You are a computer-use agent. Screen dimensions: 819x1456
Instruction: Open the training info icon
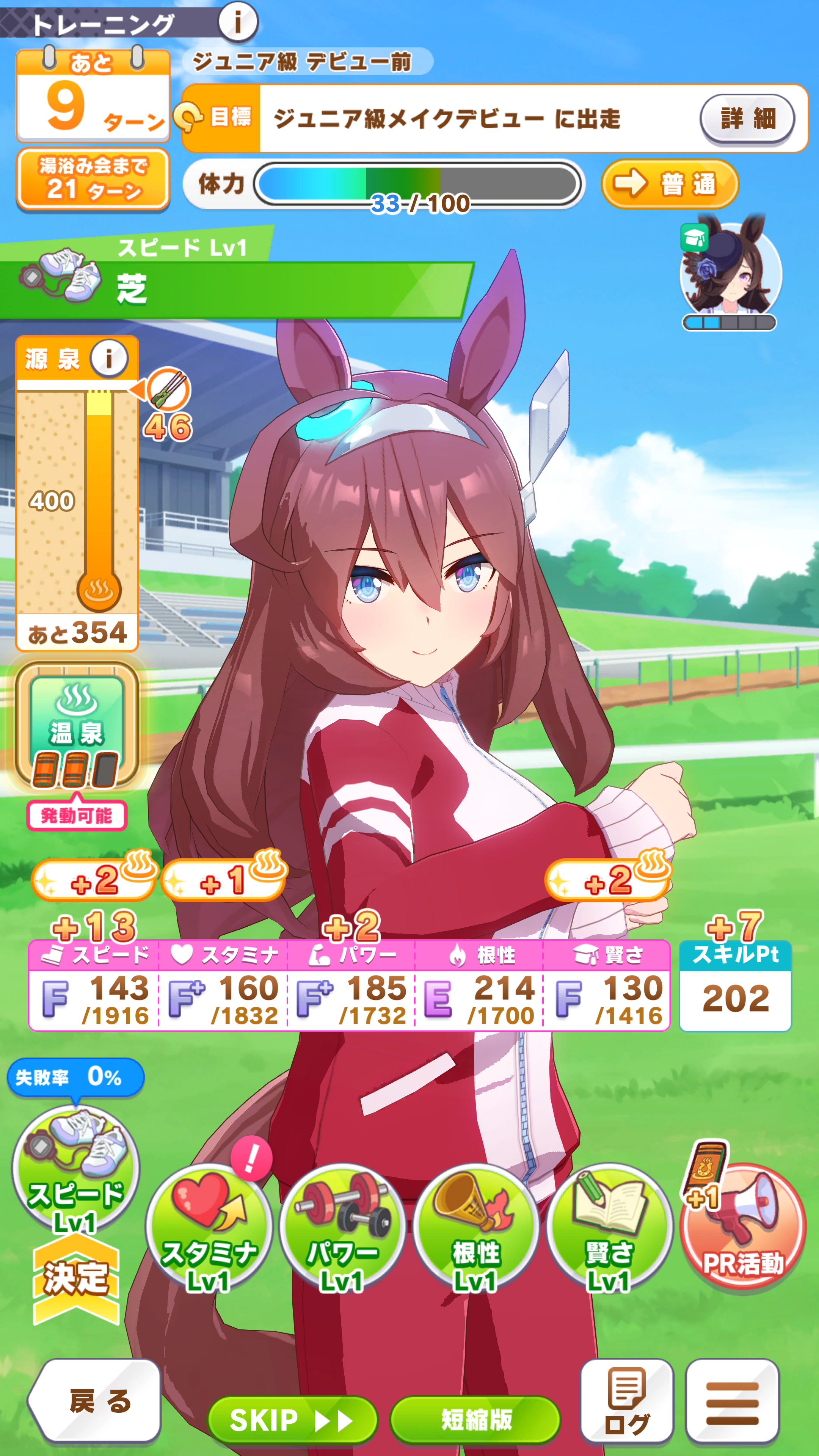click(238, 22)
